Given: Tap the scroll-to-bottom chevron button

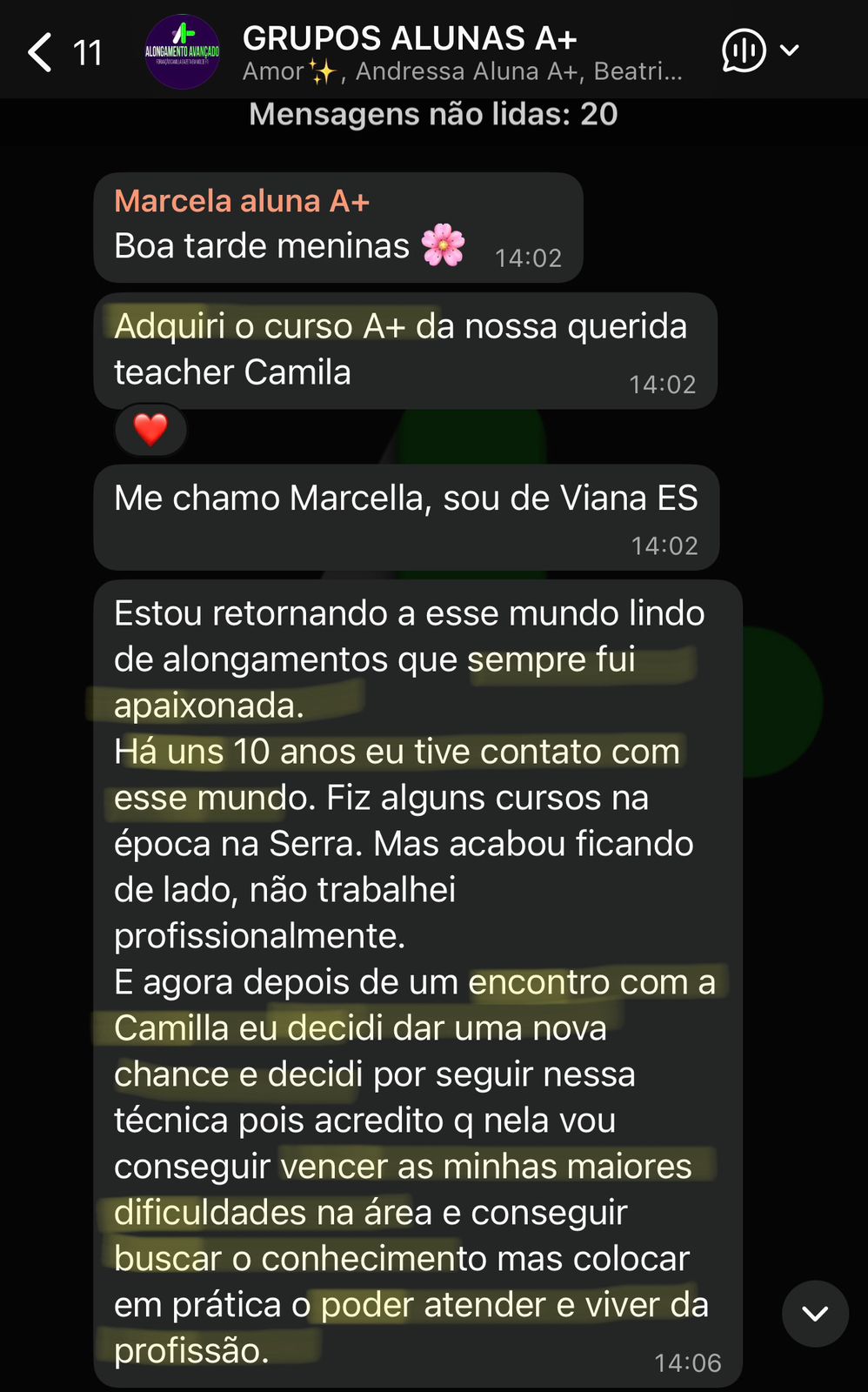Looking at the screenshot, I should click(814, 1314).
